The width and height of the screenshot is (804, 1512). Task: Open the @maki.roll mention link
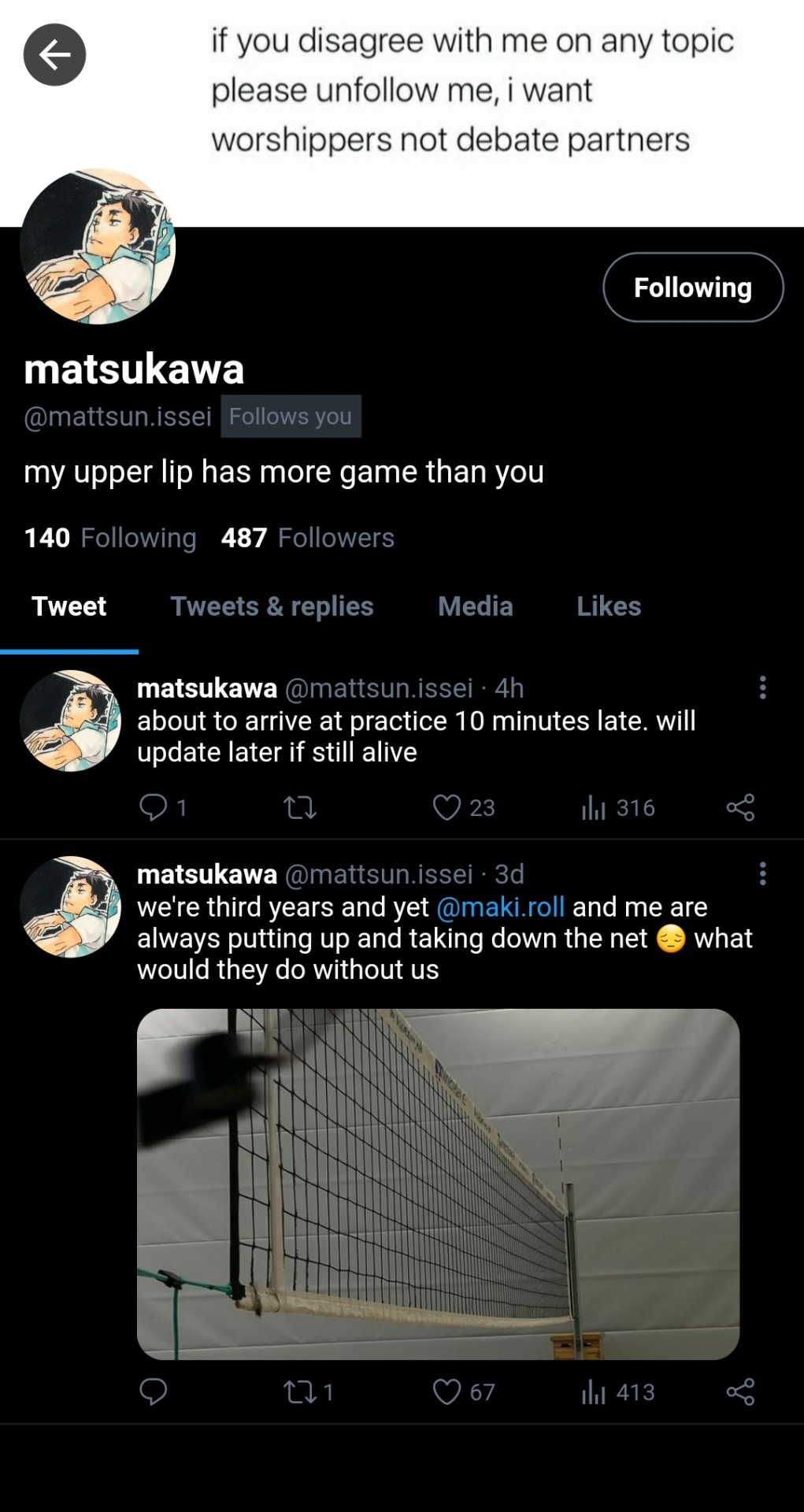[x=500, y=907]
